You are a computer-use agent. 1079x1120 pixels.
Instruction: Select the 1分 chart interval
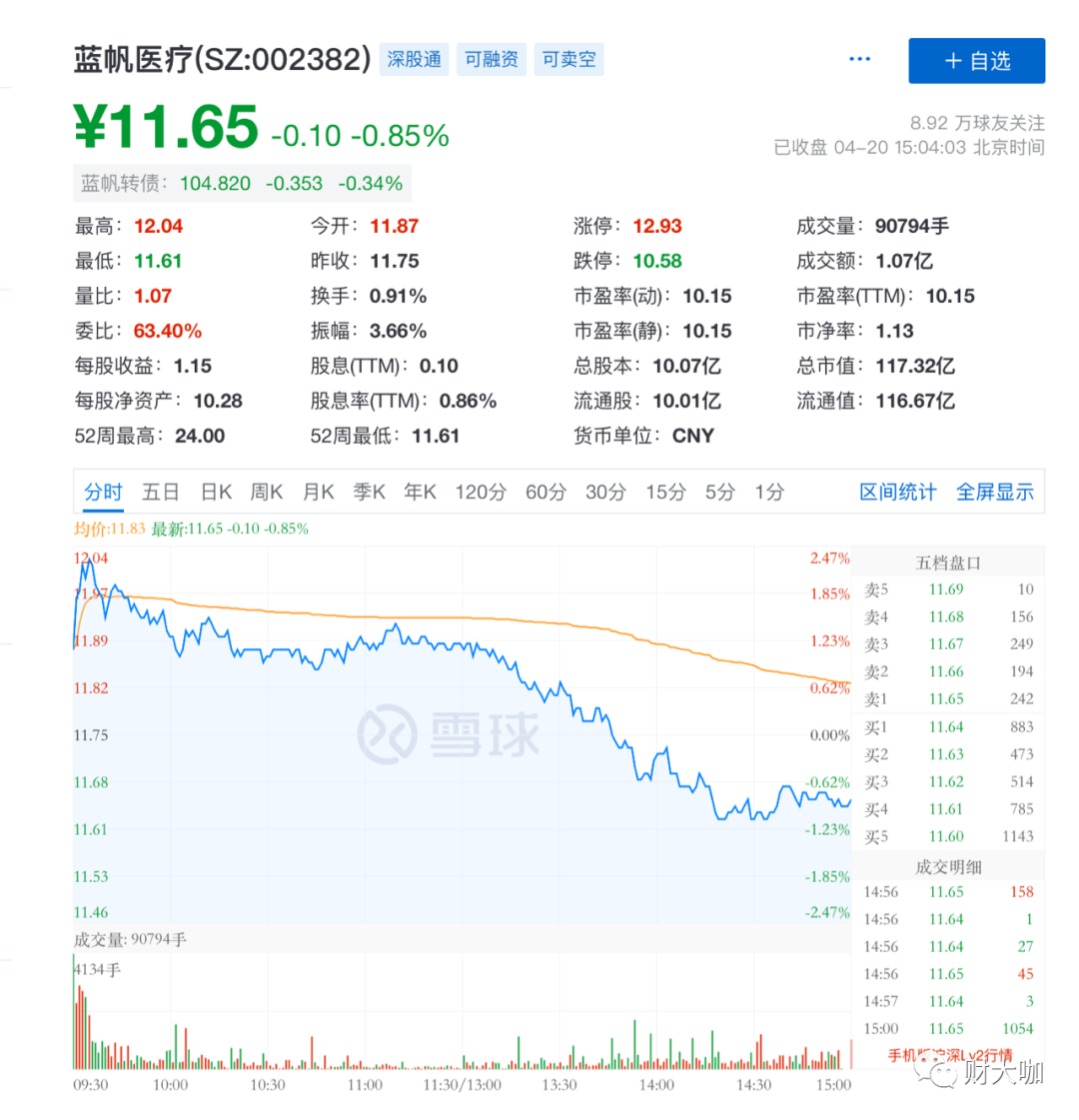(x=769, y=493)
